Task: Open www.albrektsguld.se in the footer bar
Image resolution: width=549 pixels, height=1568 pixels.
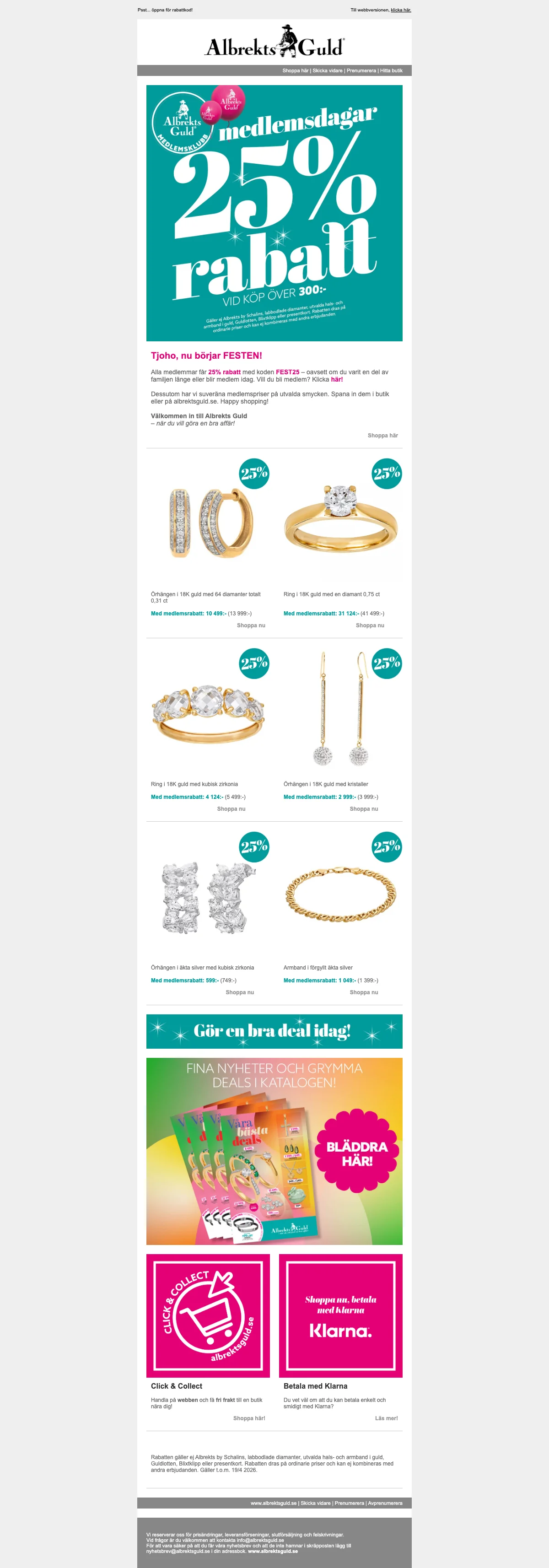Action: tap(273, 1503)
